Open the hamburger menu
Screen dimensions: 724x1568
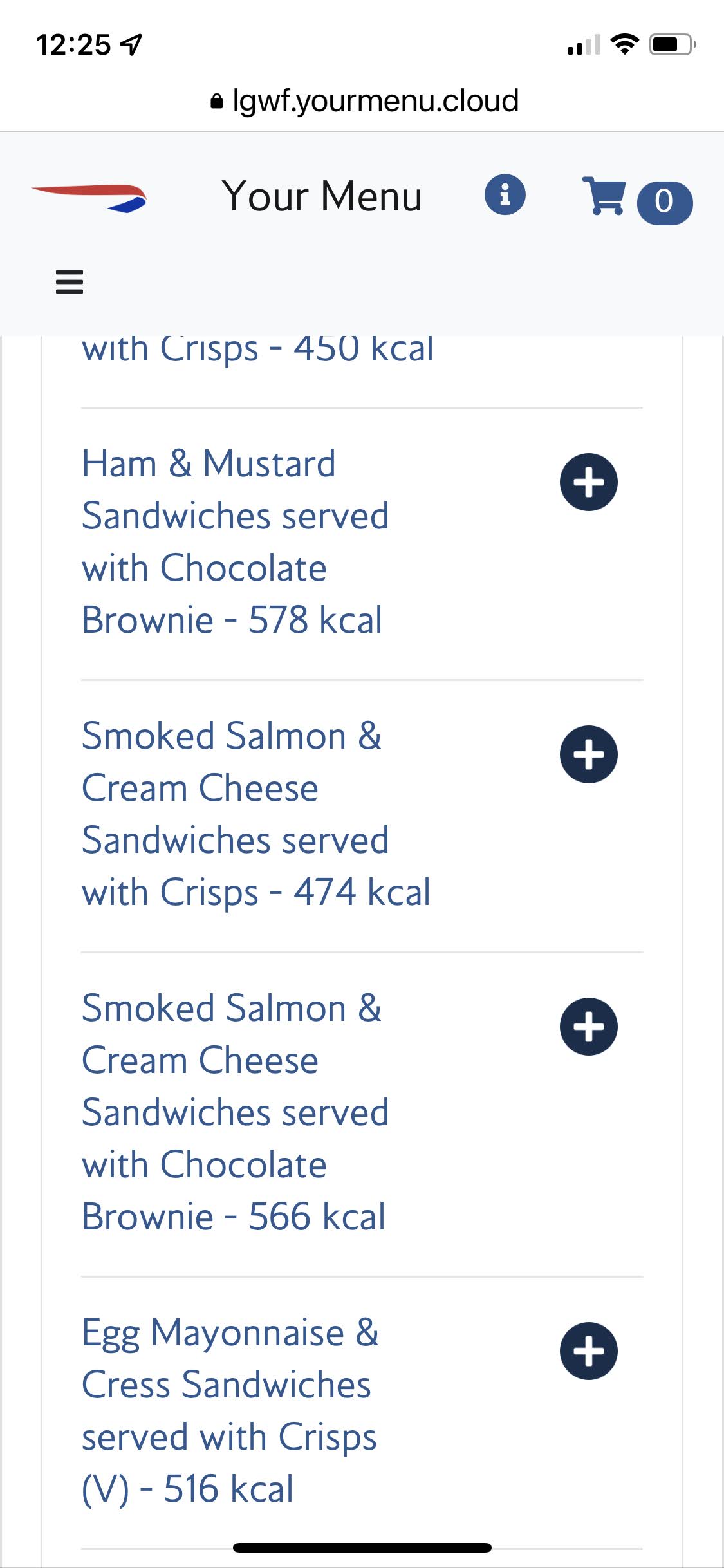(70, 282)
